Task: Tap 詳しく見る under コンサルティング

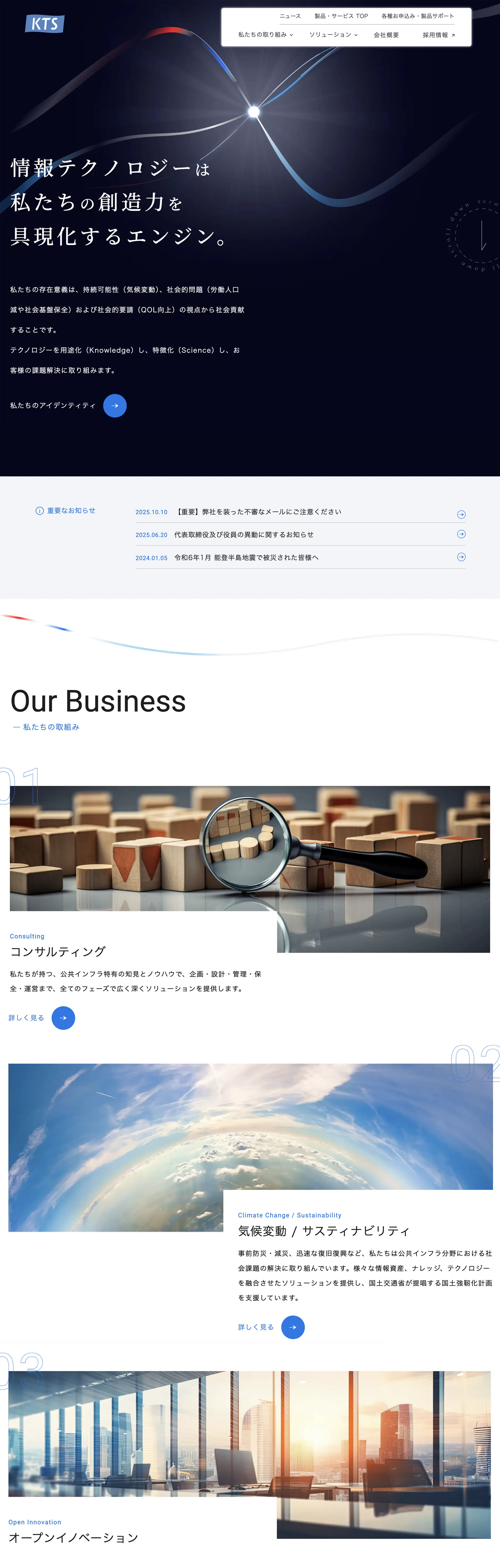Action: (63, 1018)
